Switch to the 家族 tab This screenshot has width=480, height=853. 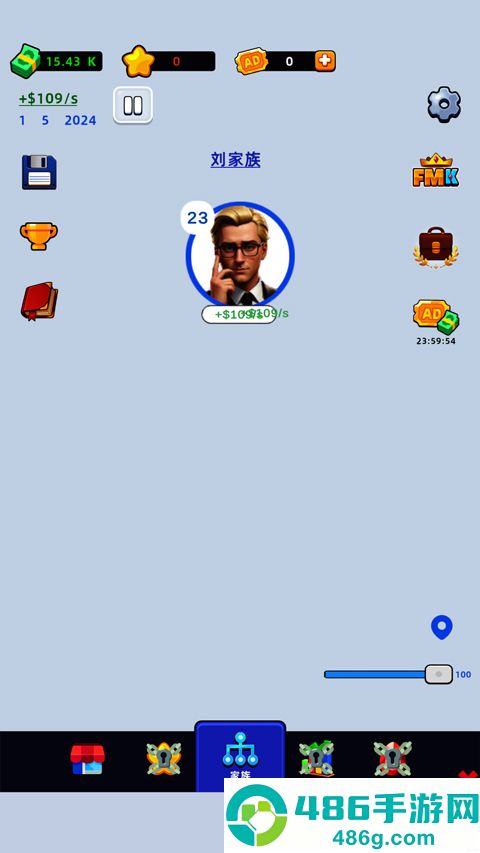(x=240, y=756)
